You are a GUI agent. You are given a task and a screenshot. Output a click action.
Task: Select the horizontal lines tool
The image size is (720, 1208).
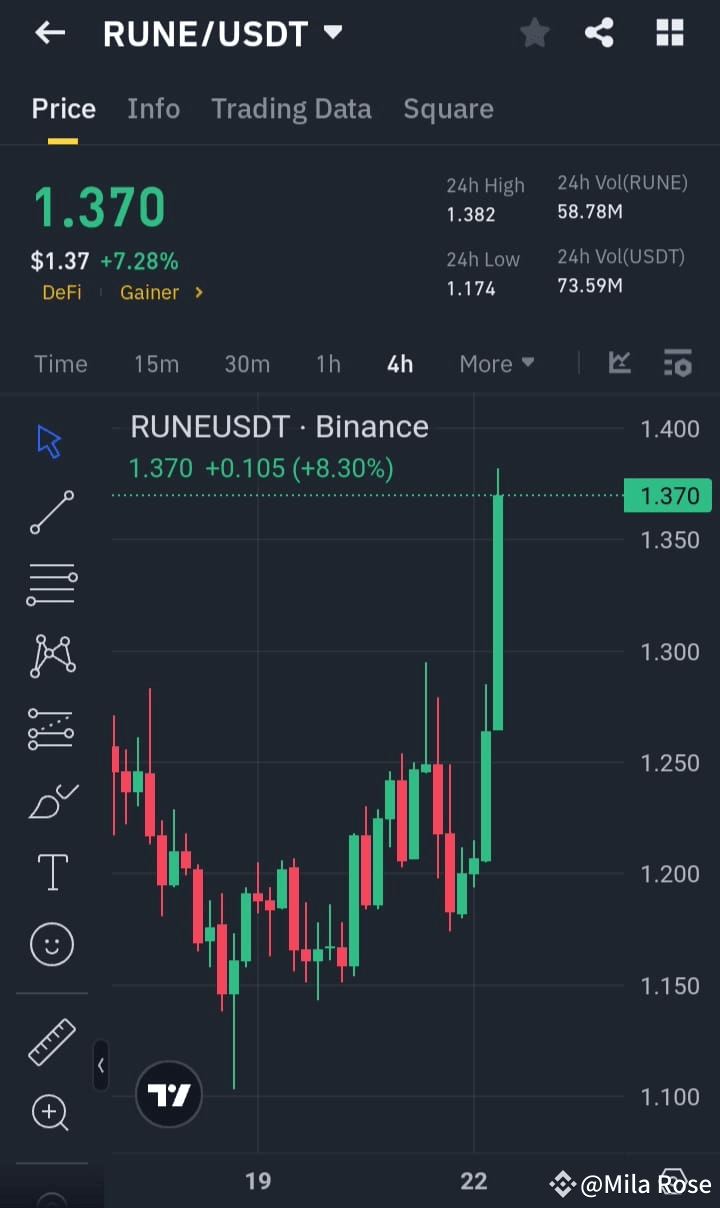click(50, 583)
